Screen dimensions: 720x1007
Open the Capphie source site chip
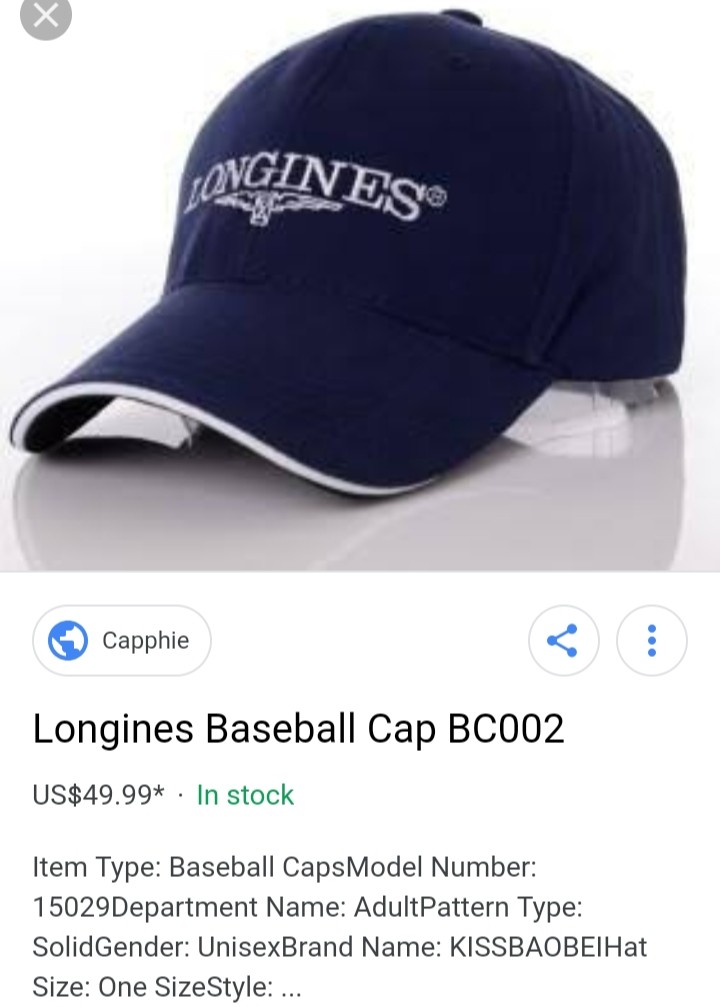(122, 640)
